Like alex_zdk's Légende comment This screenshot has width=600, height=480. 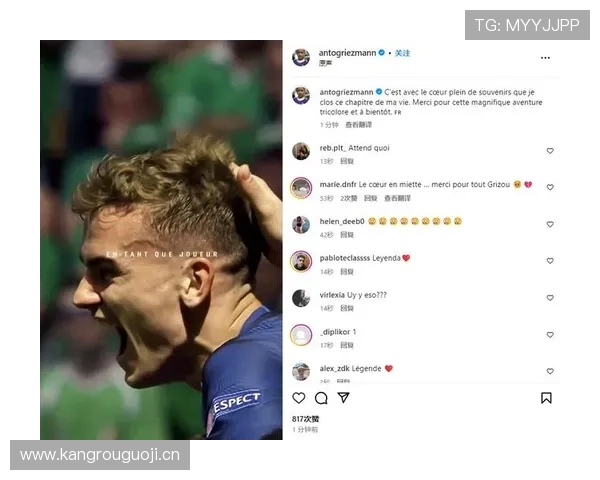point(550,371)
